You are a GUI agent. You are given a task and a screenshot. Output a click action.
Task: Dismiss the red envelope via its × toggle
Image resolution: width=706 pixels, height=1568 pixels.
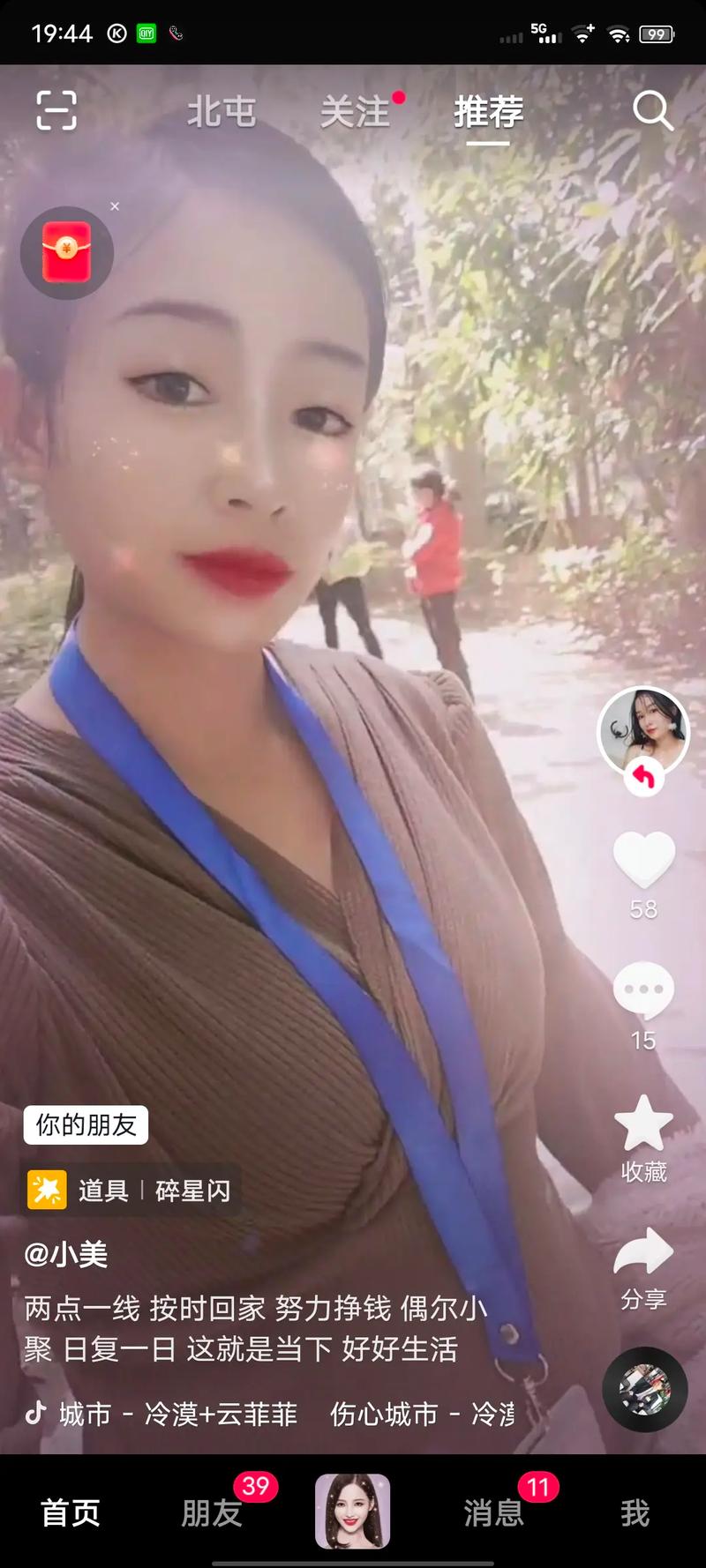[x=115, y=206]
